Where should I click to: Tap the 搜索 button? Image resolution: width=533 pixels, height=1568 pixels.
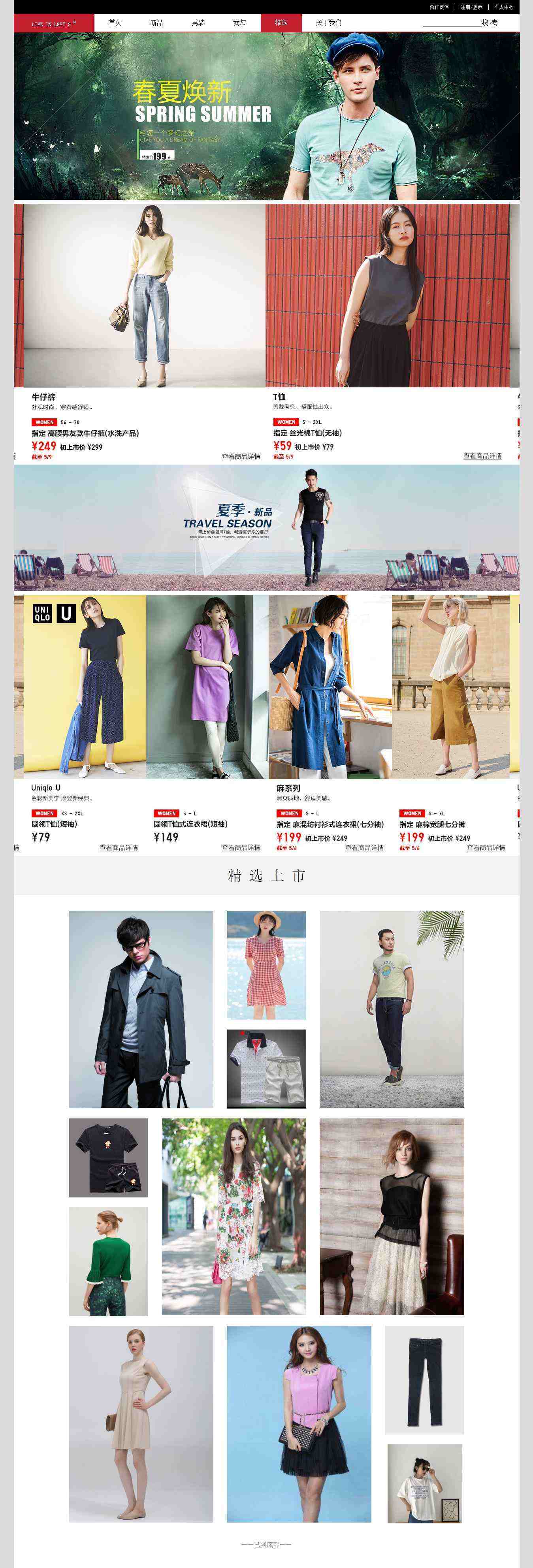click(490, 23)
